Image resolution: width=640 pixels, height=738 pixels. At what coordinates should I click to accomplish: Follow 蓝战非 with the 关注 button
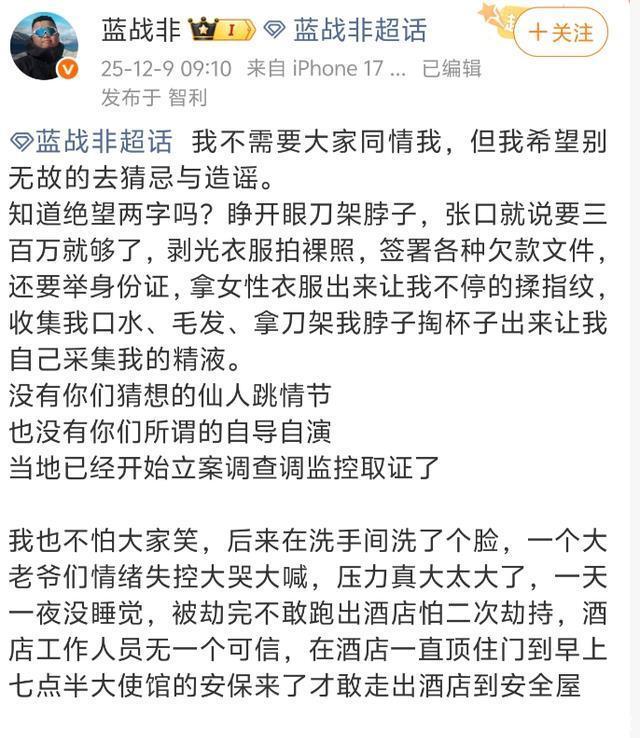[x=560, y=32]
